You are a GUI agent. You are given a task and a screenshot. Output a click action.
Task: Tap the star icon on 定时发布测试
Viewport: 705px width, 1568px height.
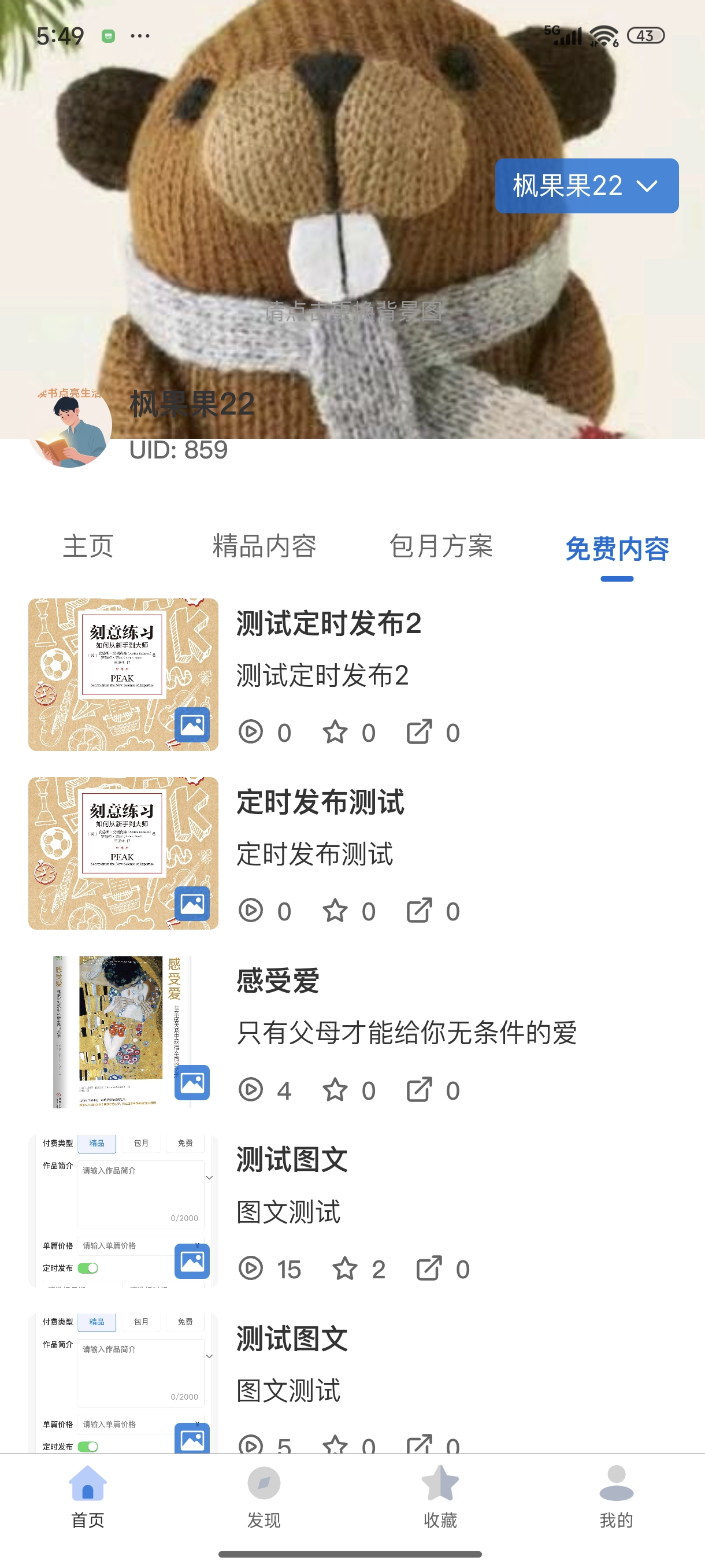click(x=335, y=911)
